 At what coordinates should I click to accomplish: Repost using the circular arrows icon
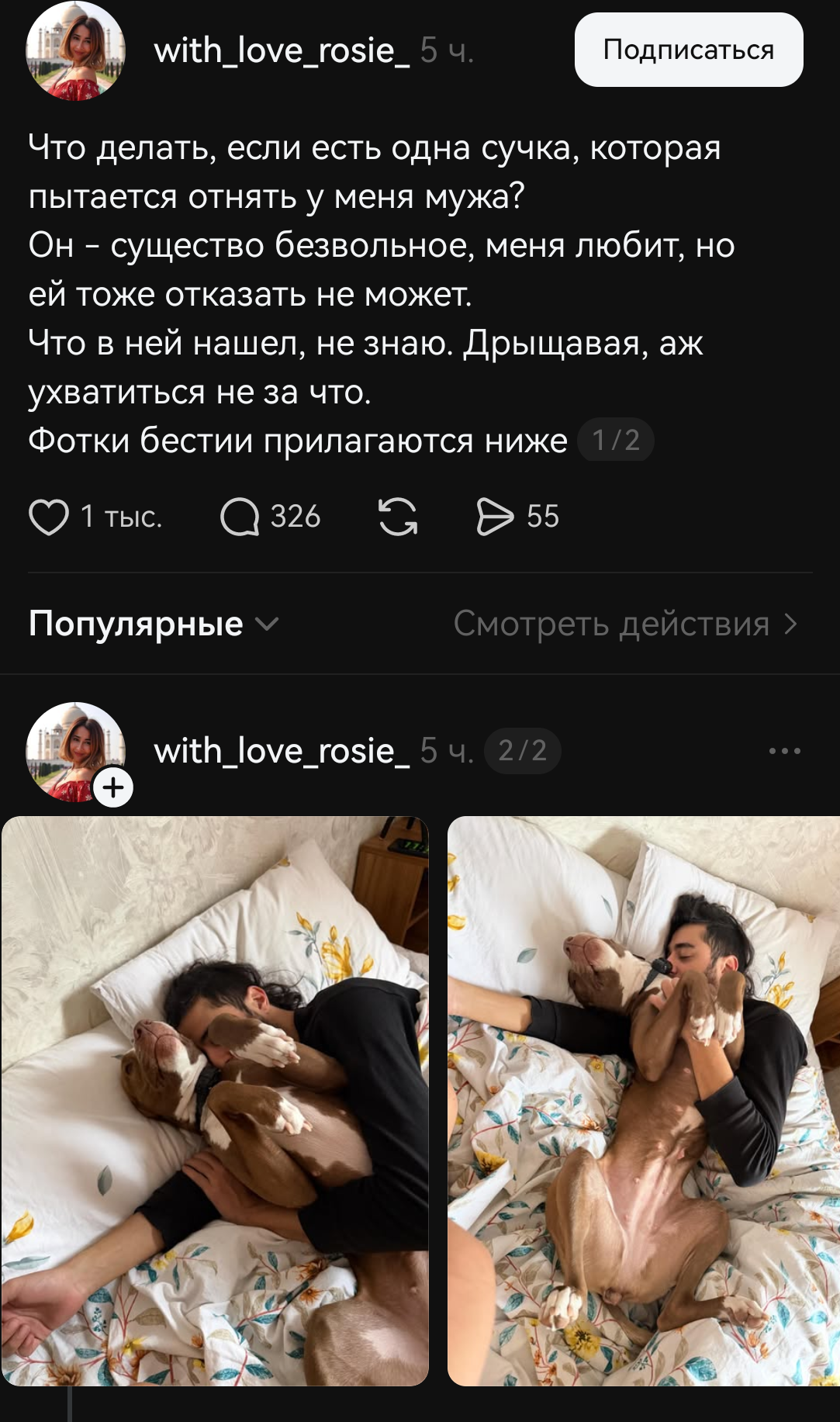398,517
